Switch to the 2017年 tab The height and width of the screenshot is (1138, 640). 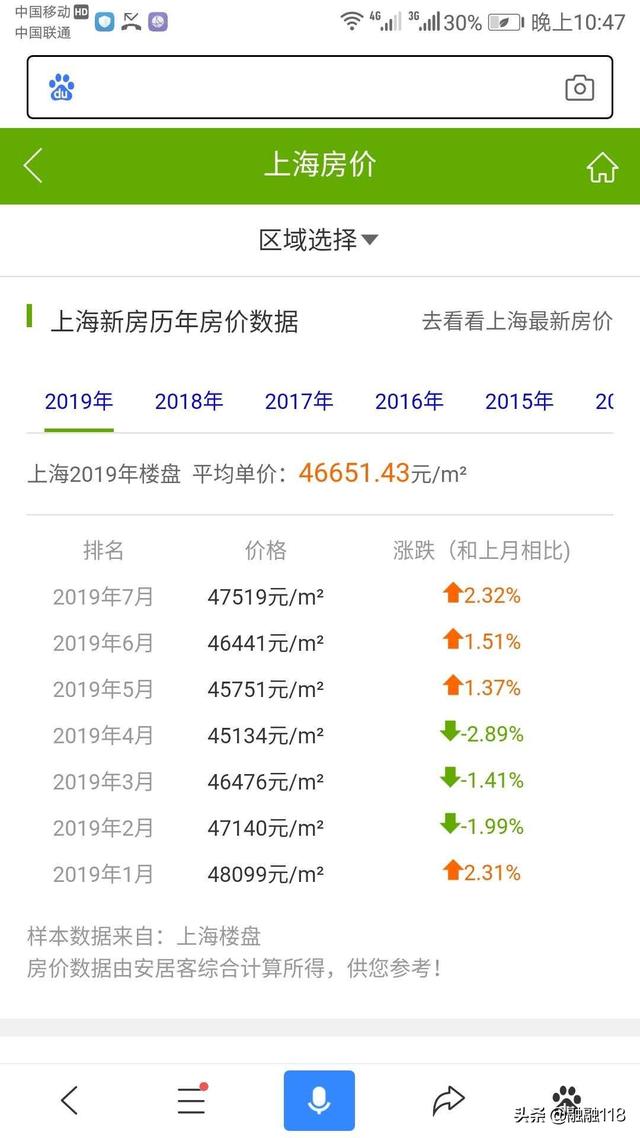click(x=299, y=401)
